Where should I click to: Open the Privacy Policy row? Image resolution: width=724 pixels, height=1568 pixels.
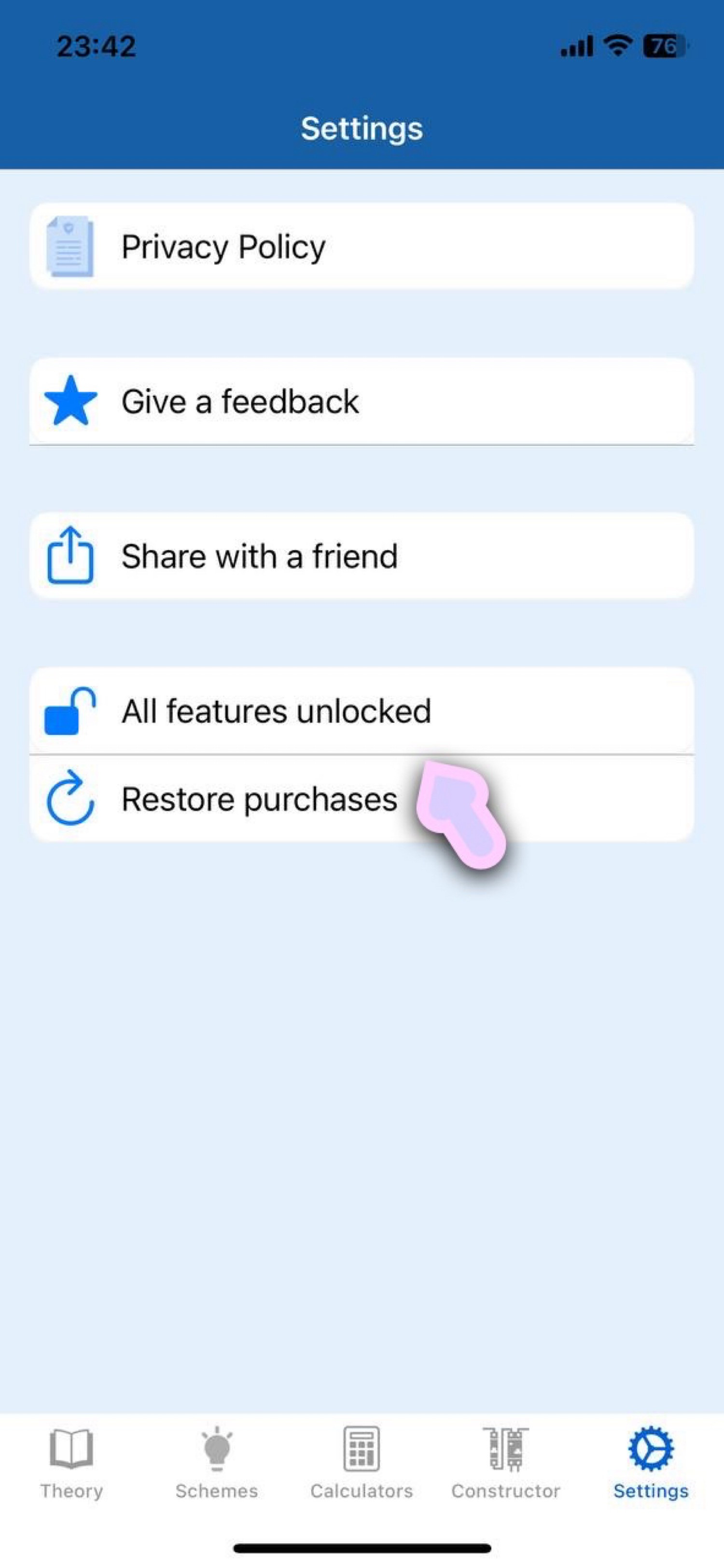point(362,246)
